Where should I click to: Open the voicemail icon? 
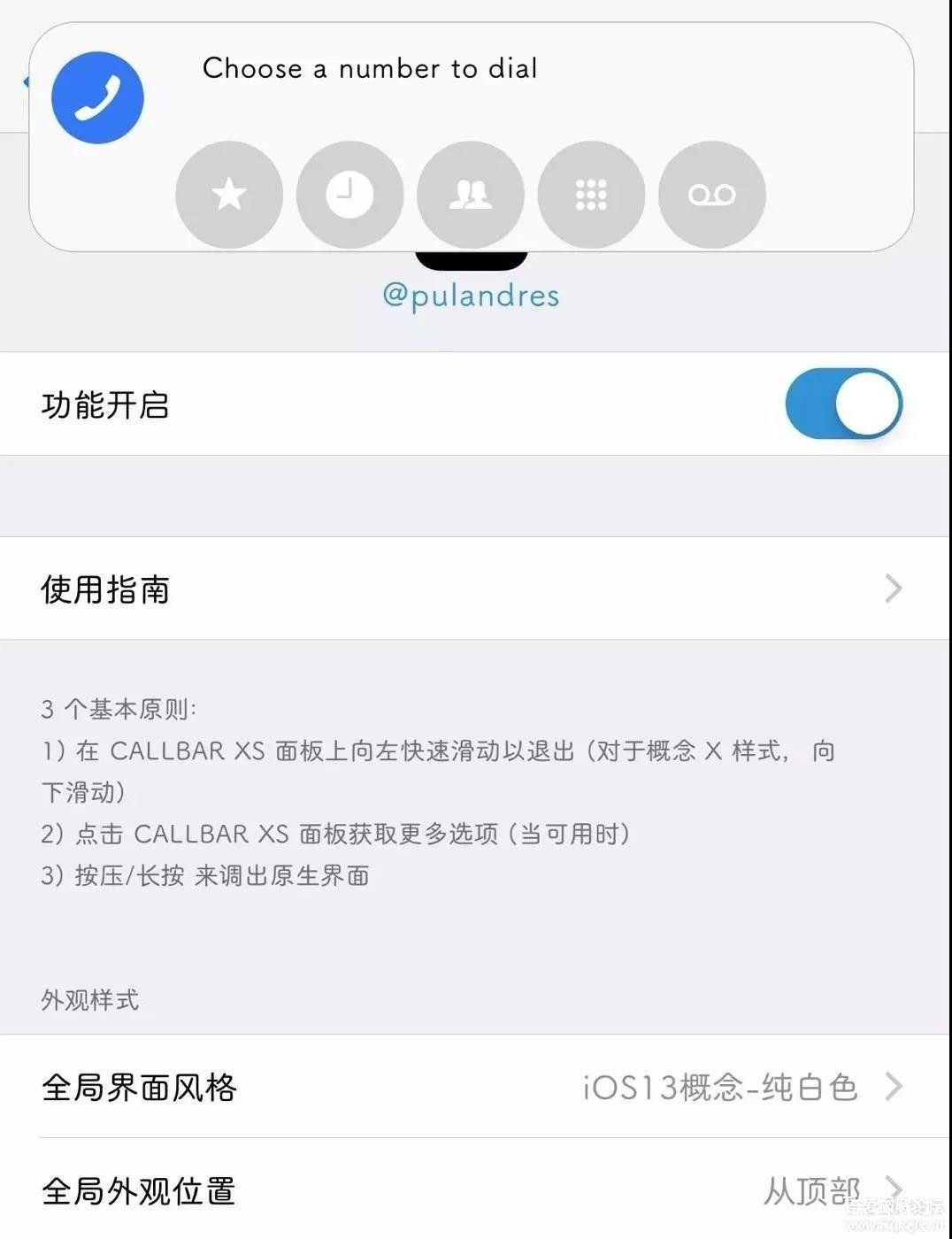pyautogui.click(x=712, y=195)
